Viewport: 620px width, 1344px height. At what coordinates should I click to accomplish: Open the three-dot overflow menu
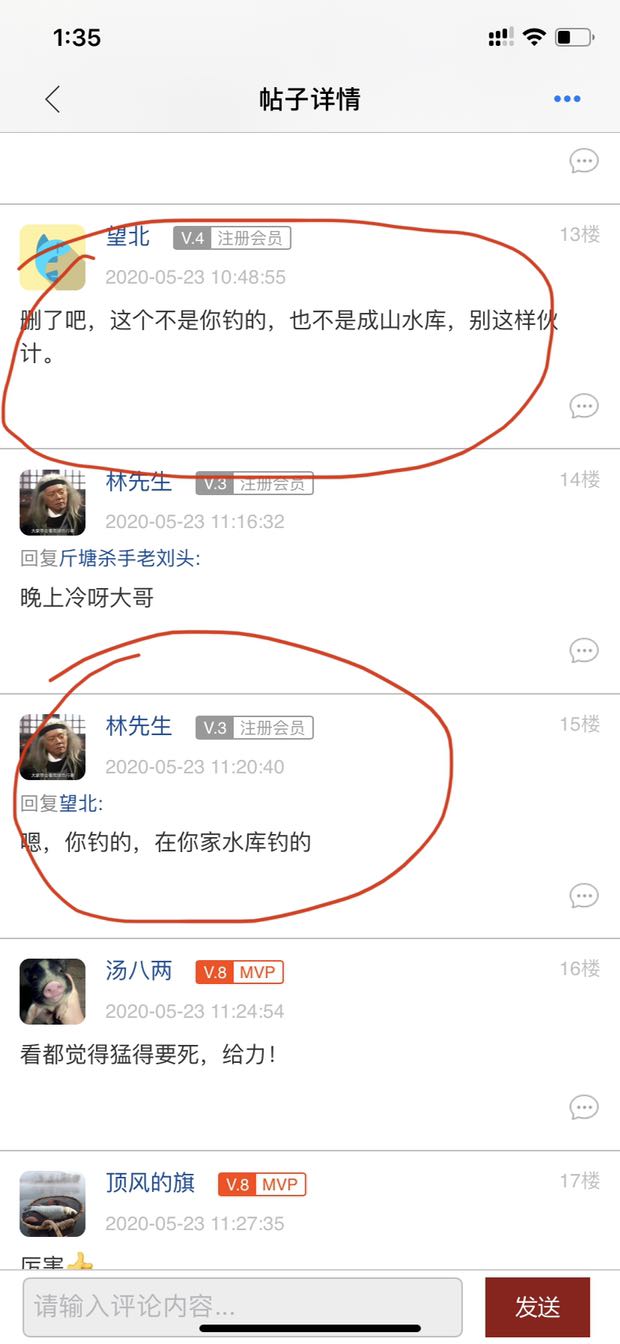(x=567, y=99)
